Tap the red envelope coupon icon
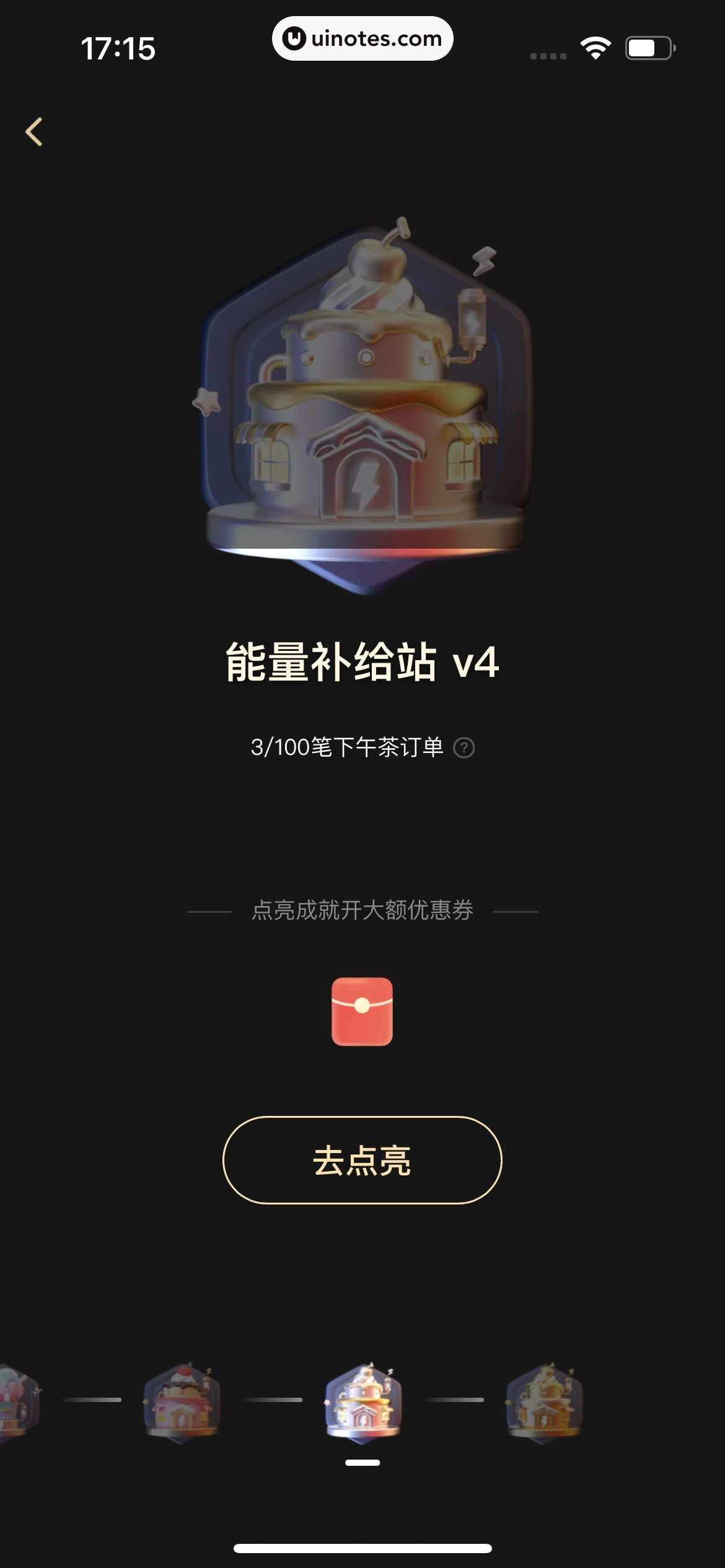725x1568 pixels. coord(362,1011)
